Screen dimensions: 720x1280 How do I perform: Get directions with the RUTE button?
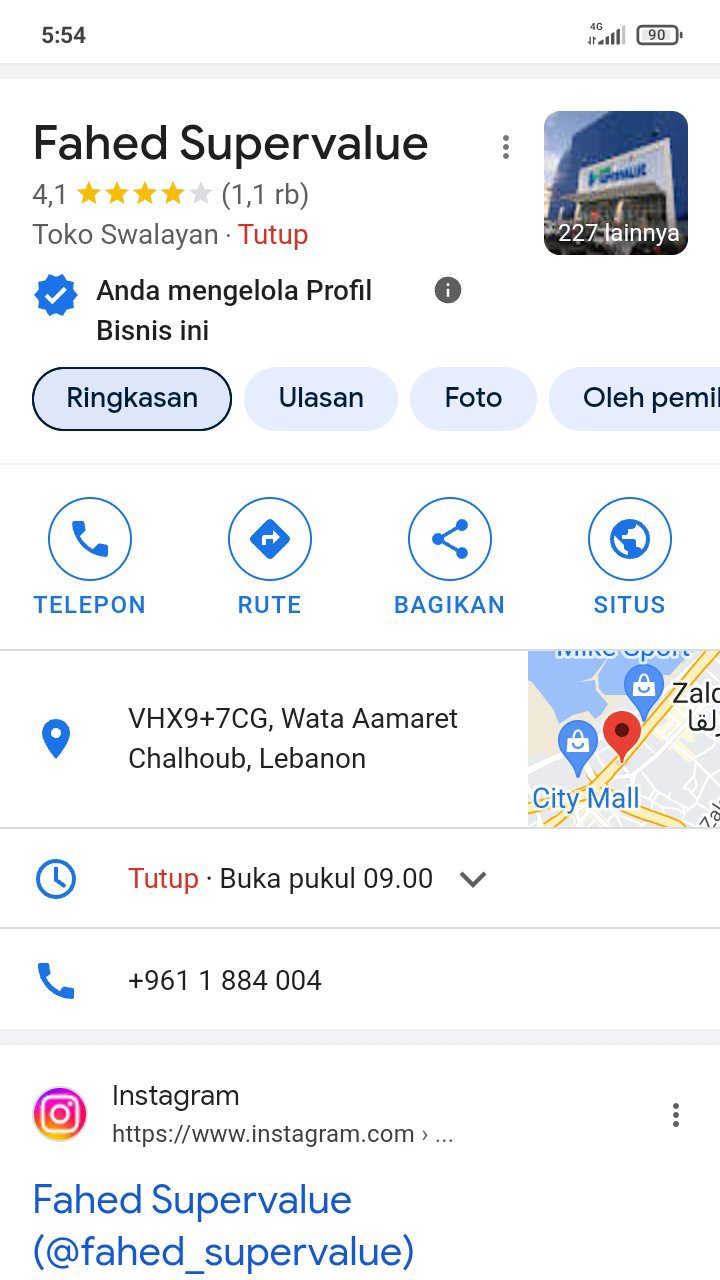269,557
